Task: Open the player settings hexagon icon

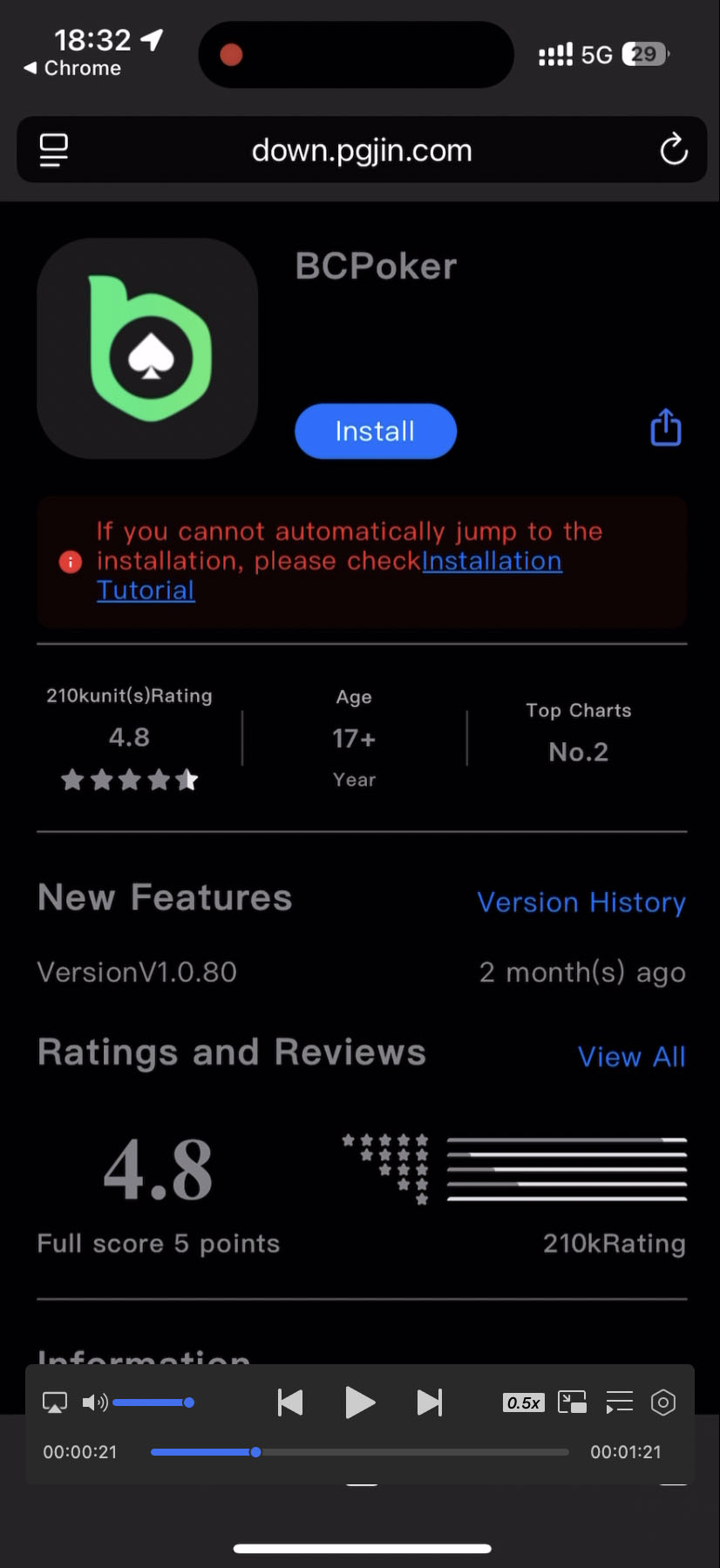Action: 663,1402
